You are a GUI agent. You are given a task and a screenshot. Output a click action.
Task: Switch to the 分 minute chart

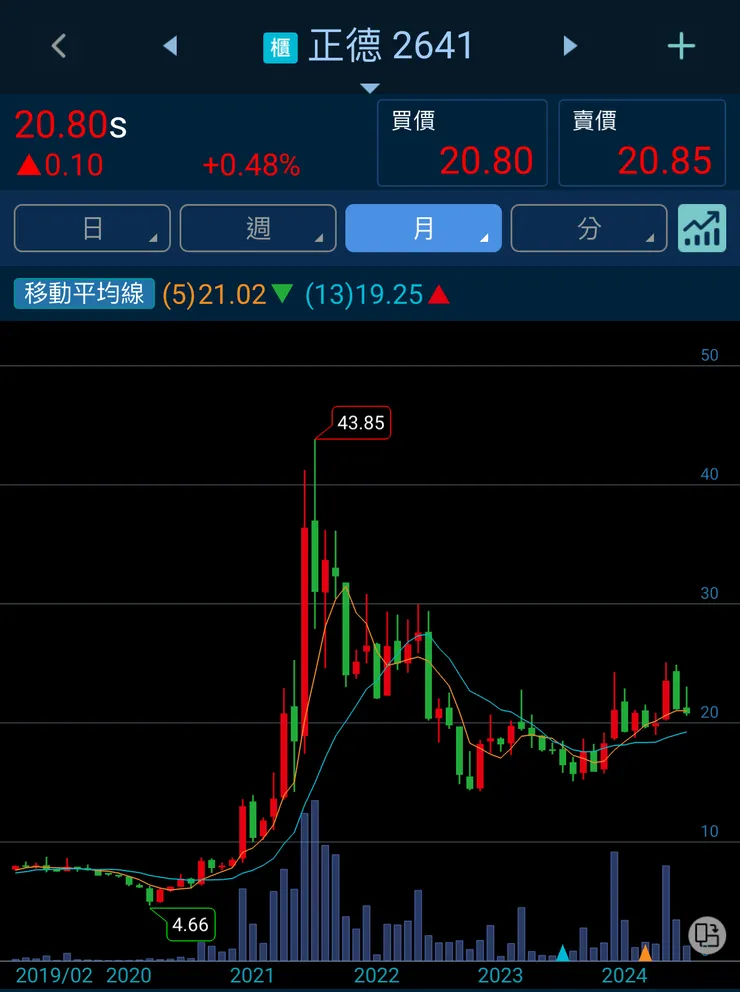tap(588, 228)
